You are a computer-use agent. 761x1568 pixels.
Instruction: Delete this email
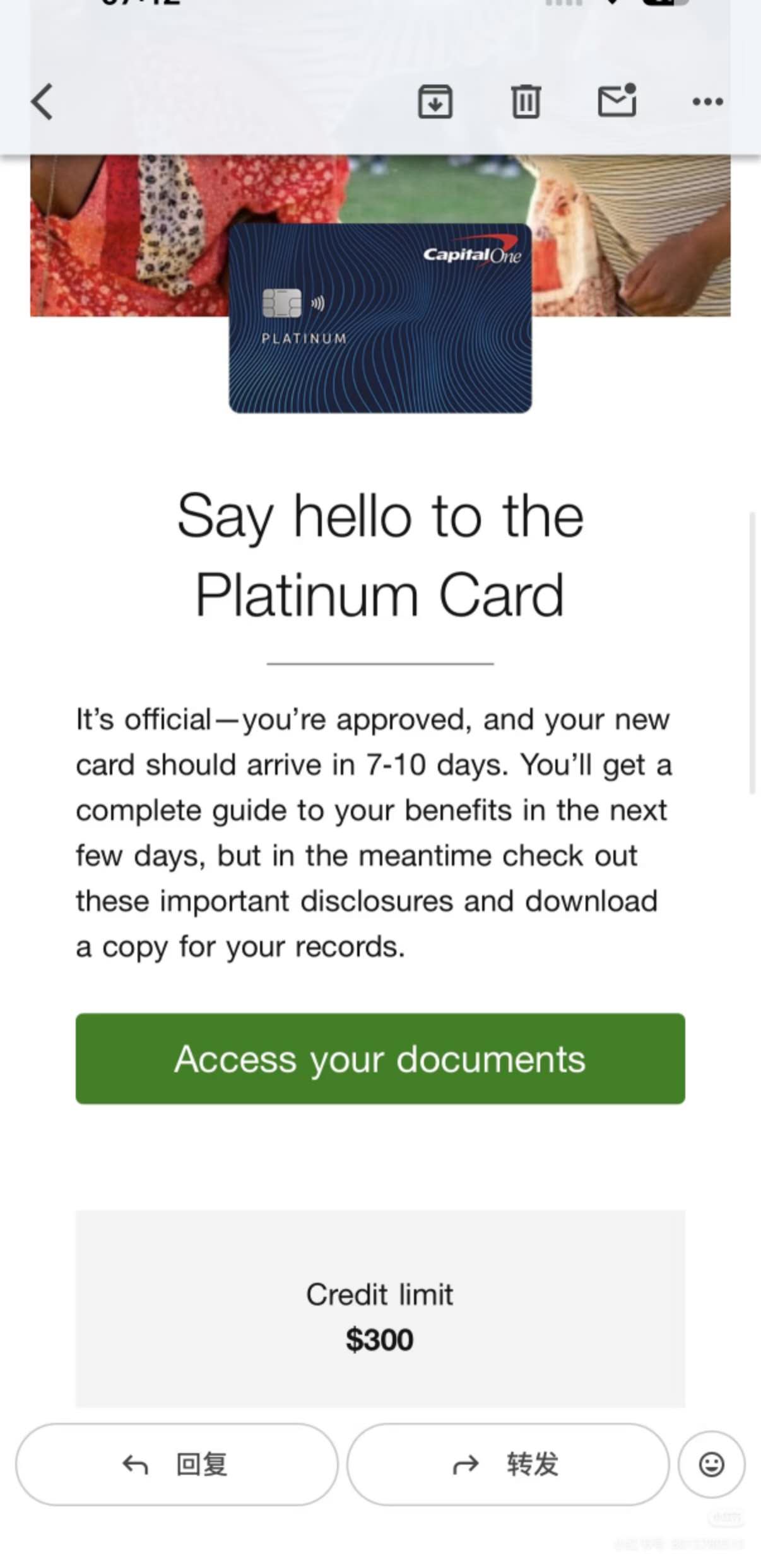coord(526,102)
